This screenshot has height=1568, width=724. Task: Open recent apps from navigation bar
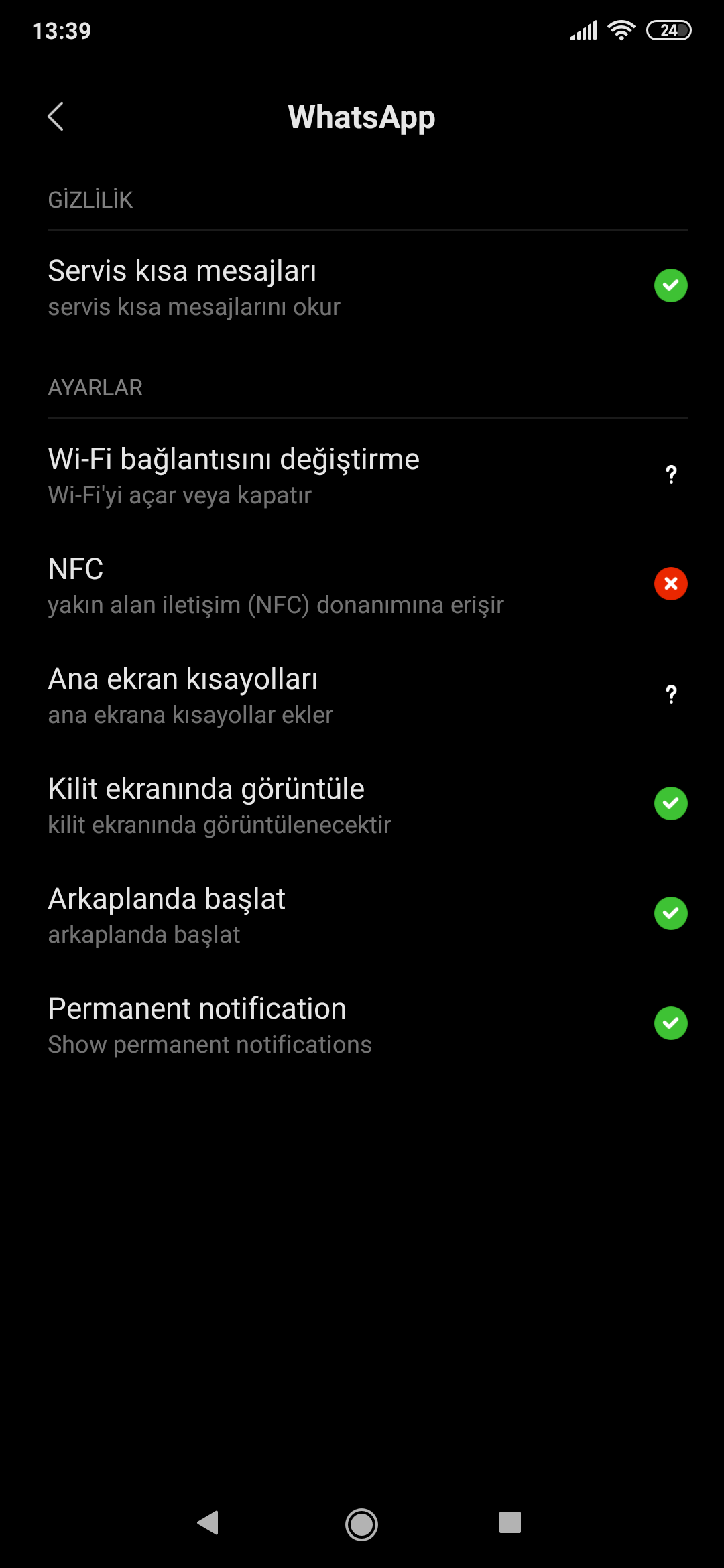pyautogui.click(x=510, y=1522)
